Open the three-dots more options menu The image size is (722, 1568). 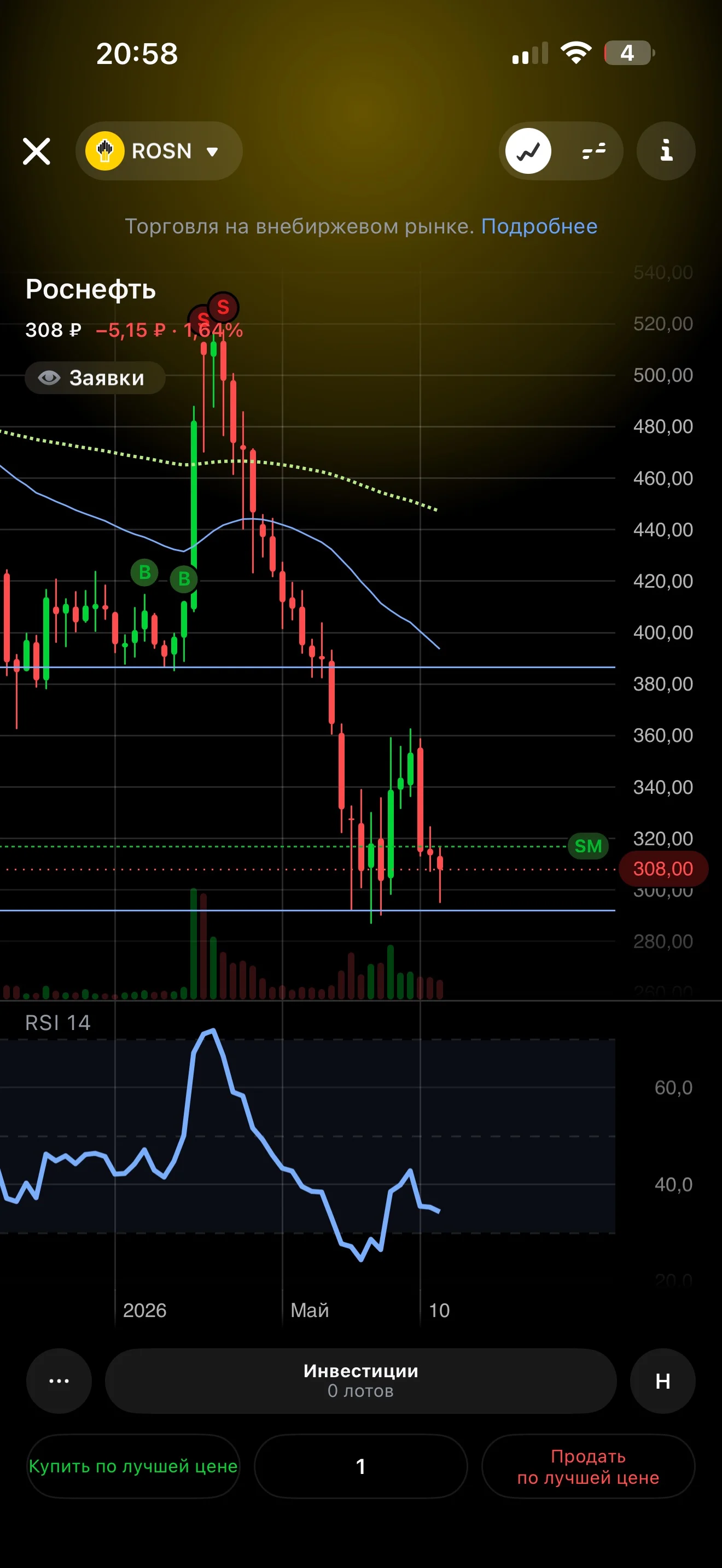coord(59,1380)
